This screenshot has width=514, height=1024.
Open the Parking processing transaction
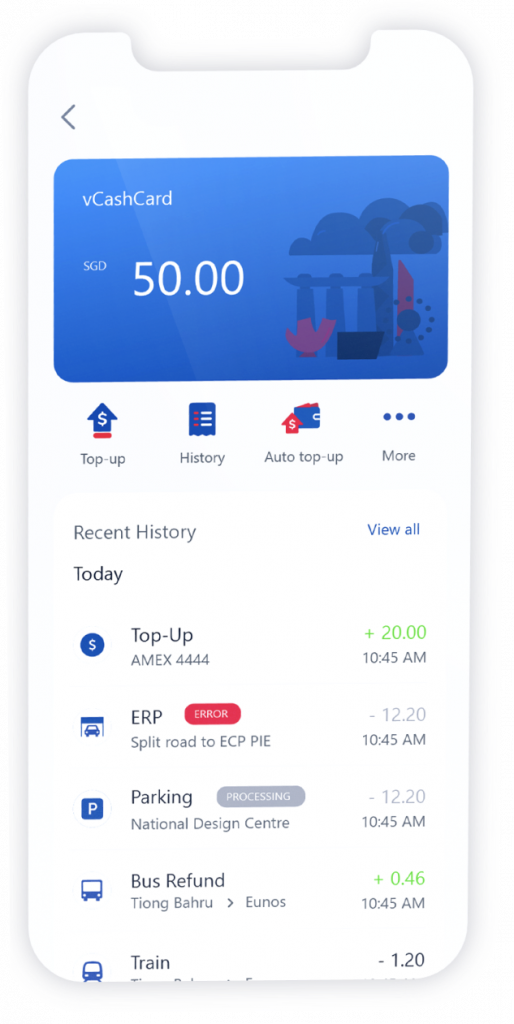pos(251,809)
